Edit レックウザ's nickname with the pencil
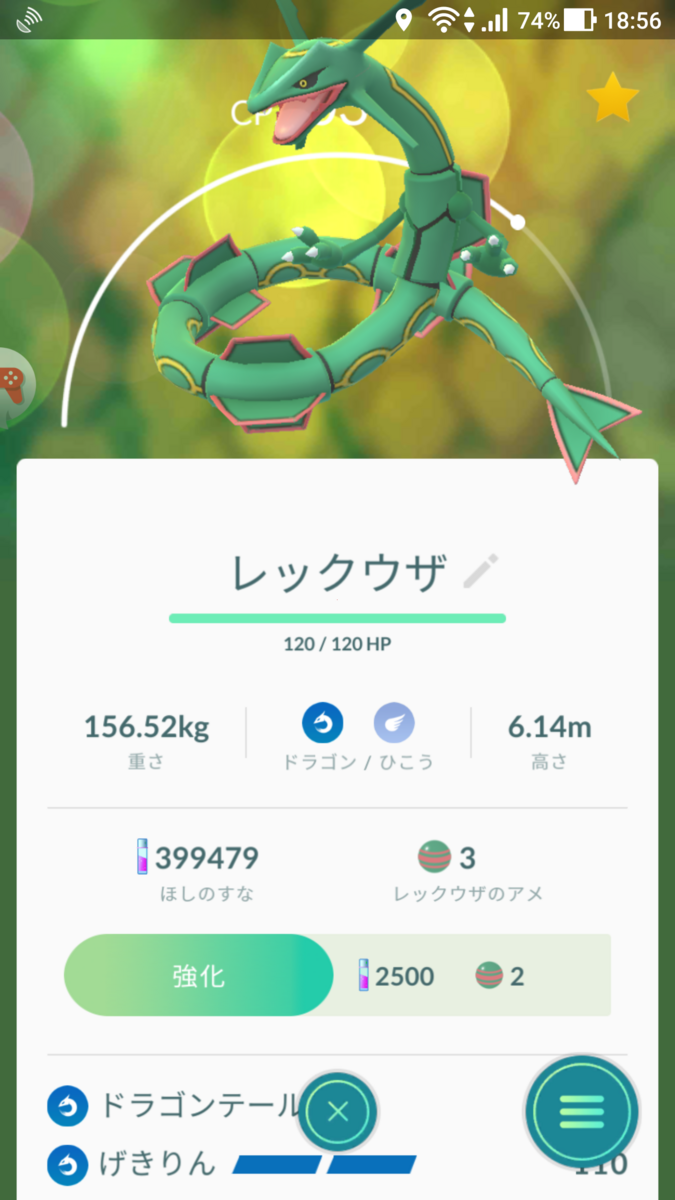 (x=481, y=572)
